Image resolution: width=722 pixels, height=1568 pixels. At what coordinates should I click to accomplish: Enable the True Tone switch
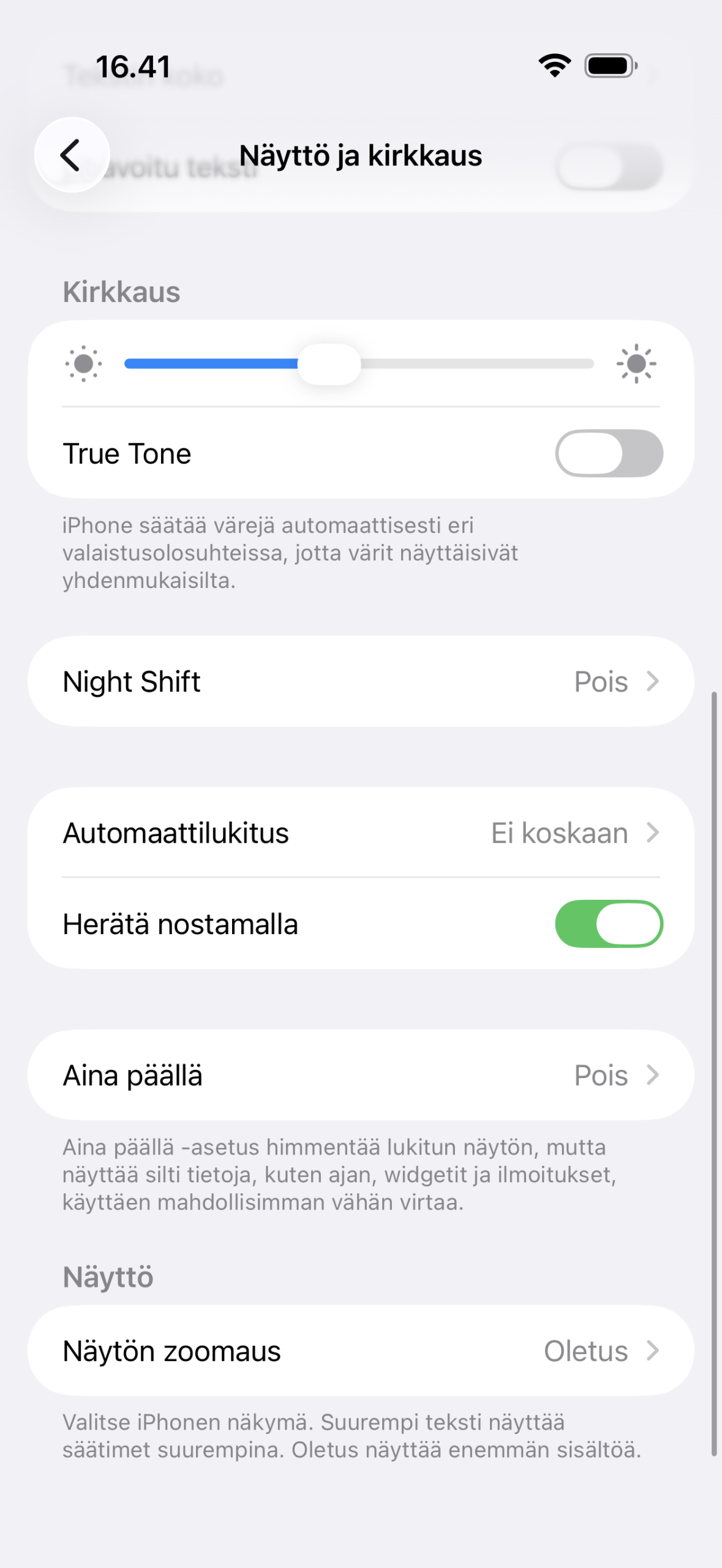pyautogui.click(x=608, y=454)
